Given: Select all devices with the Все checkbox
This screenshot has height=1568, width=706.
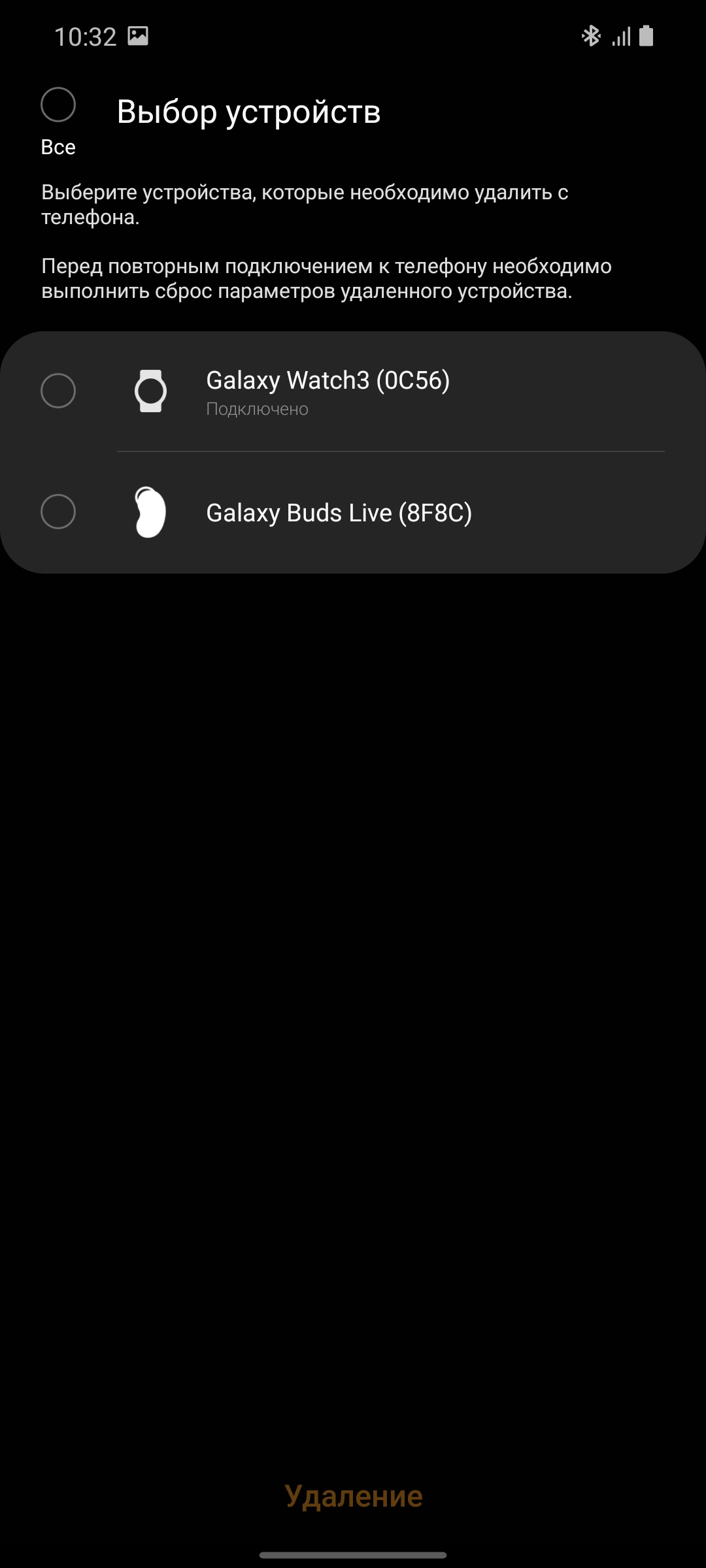Looking at the screenshot, I should point(58,105).
